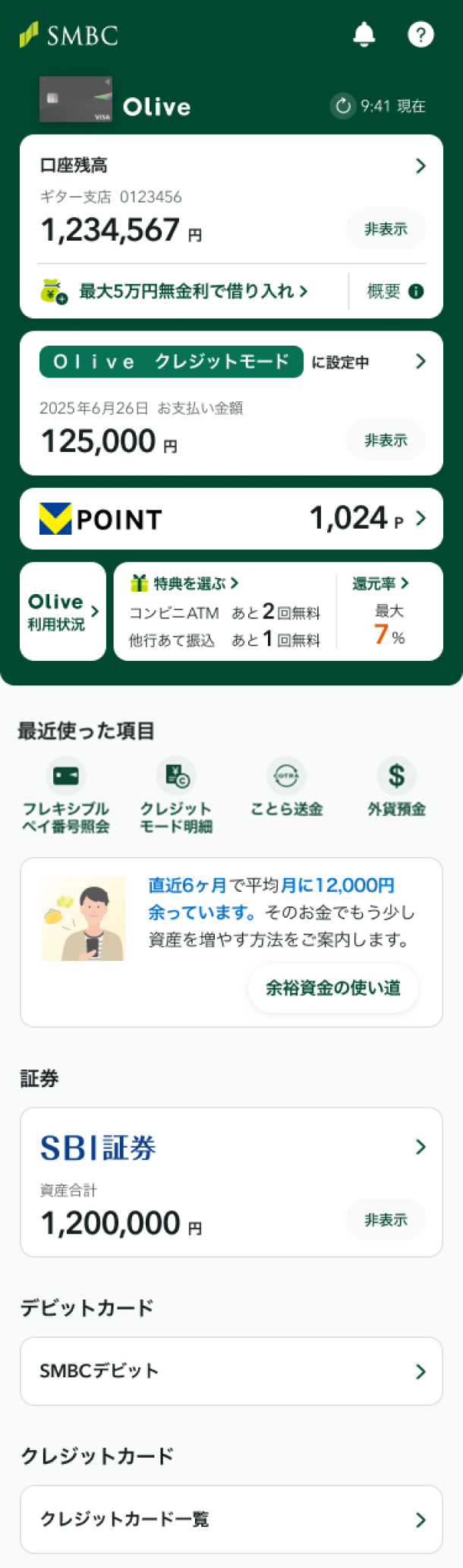The height and width of the screenshot is (1568, 463).
Task: Refresh the balance next to 9:41 現在
Action: (x=343, y=106)
